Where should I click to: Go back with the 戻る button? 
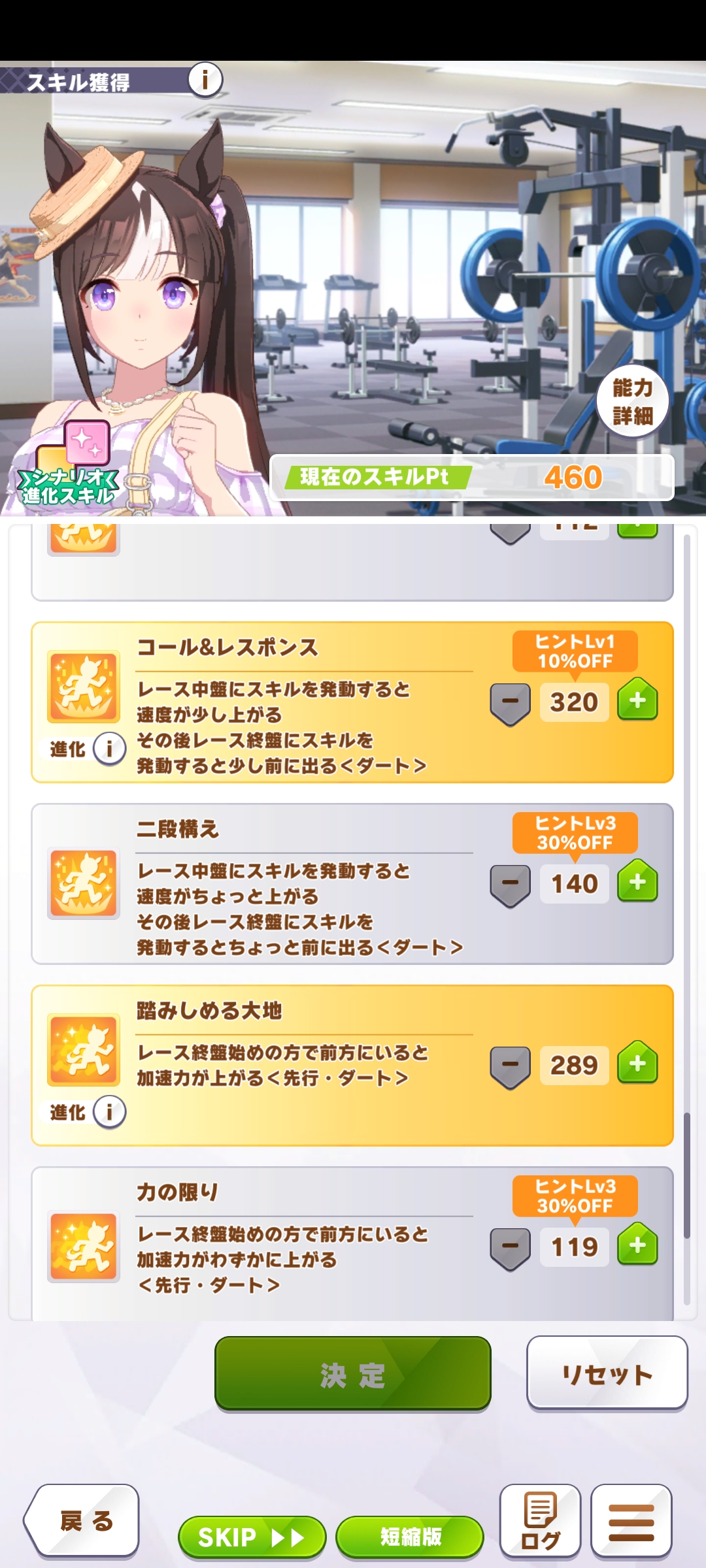pyautogui.click(x=82, y=1521)
